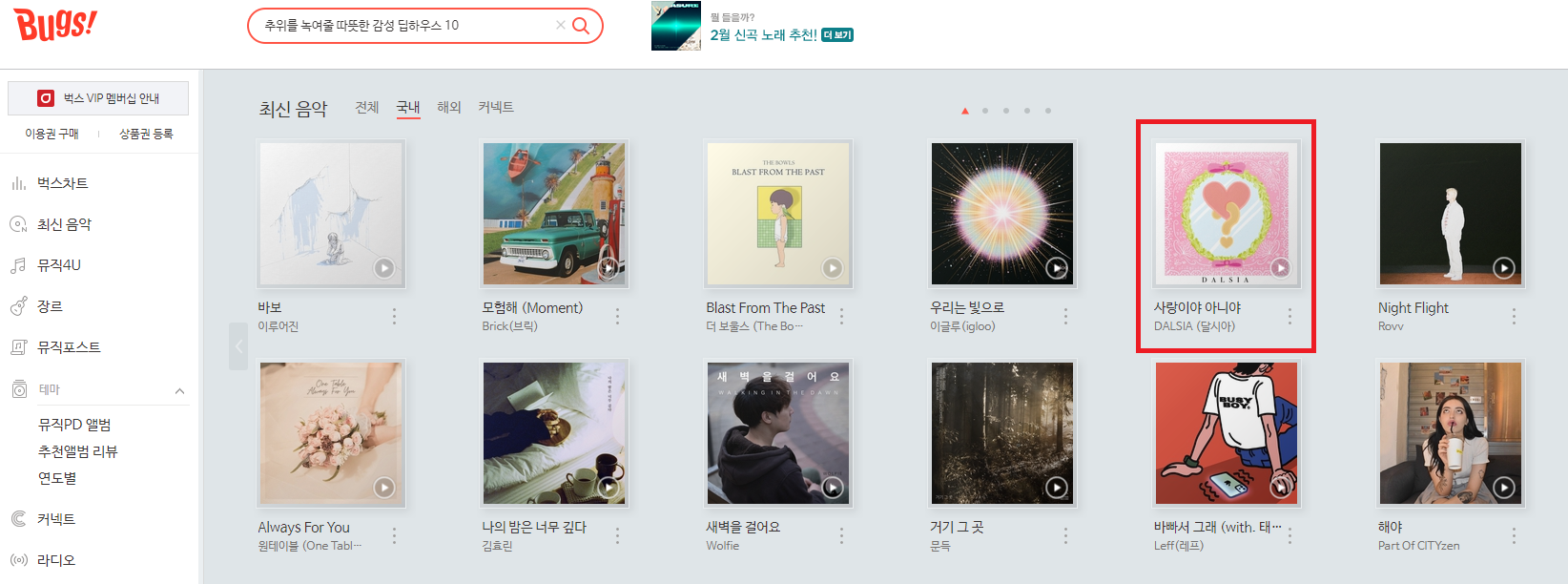Open 라디오 in the sidebar

(55, 560)
